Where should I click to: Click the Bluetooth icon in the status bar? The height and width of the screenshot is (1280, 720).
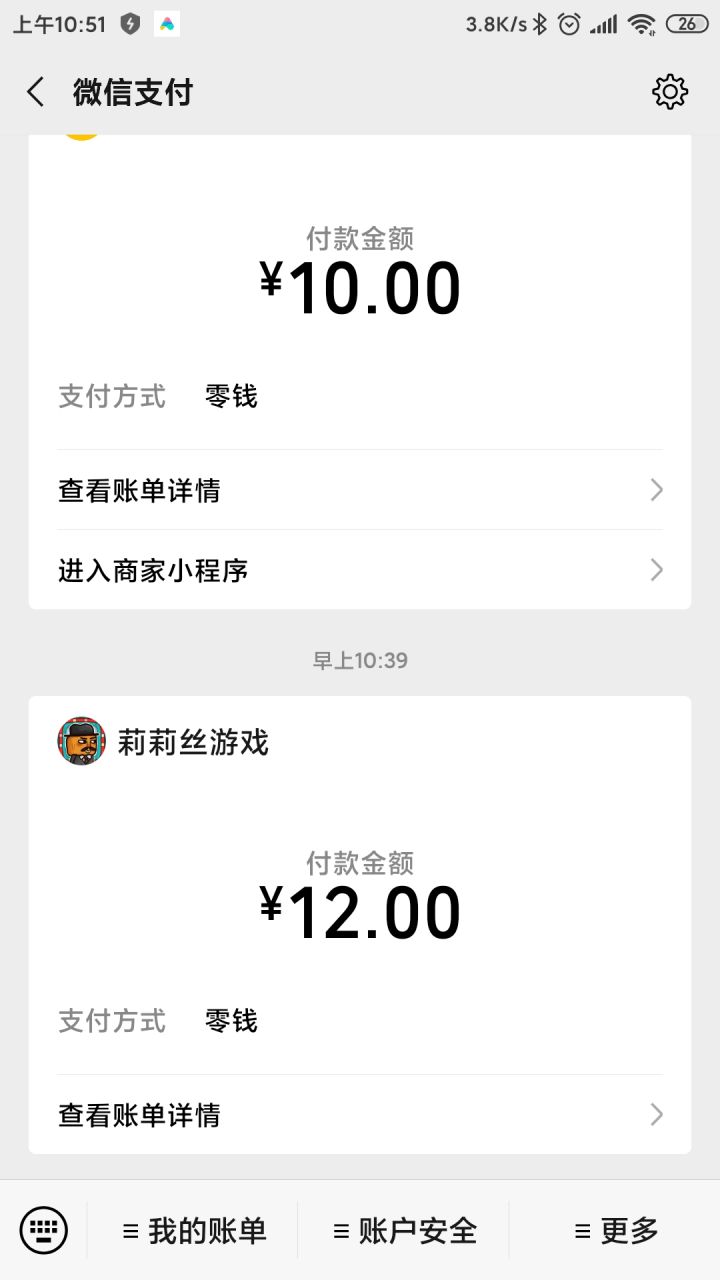pos(540,23)
